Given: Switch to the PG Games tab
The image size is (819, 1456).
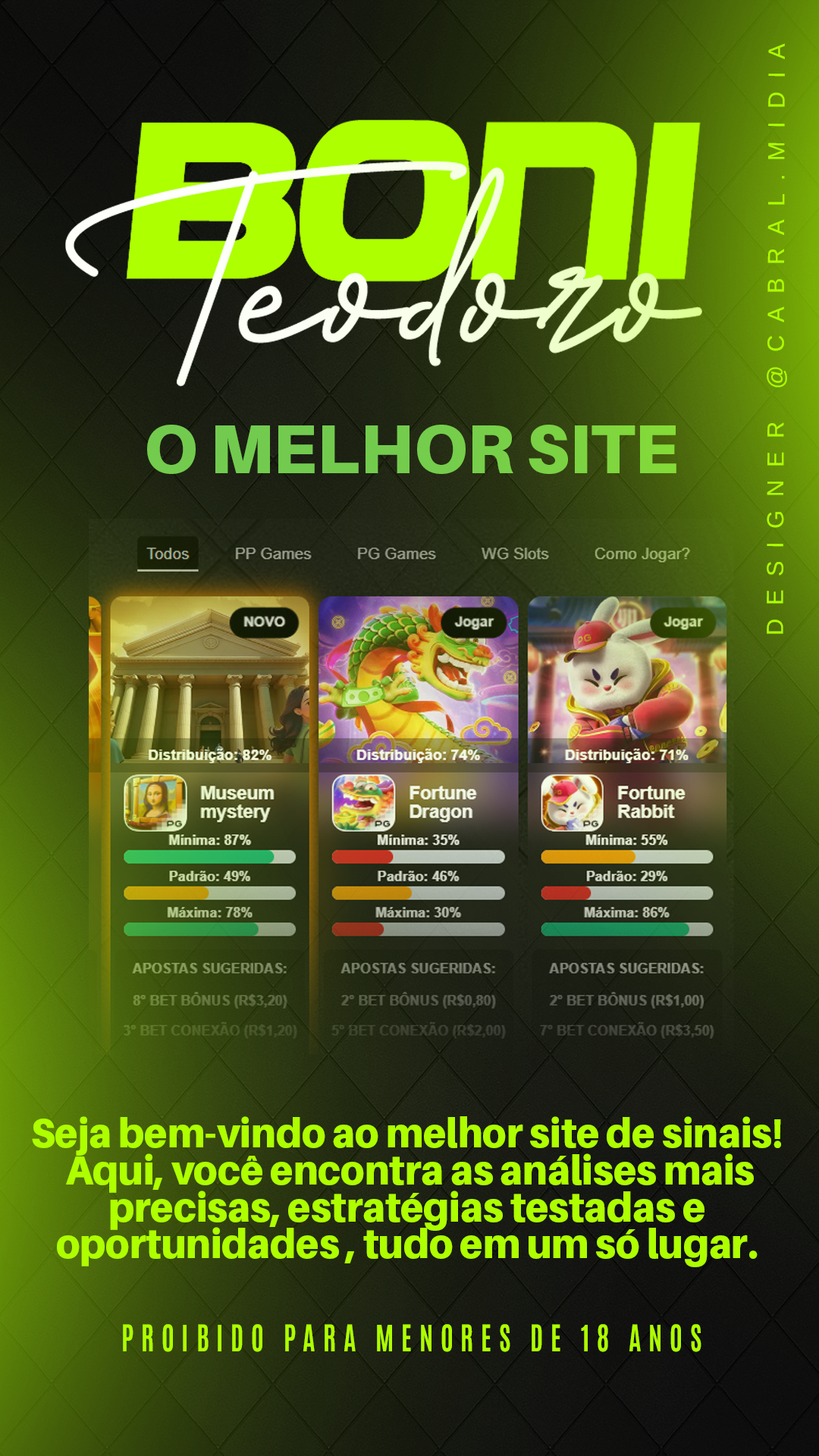Looking at the screenshot, I should (x=395, y=554).
